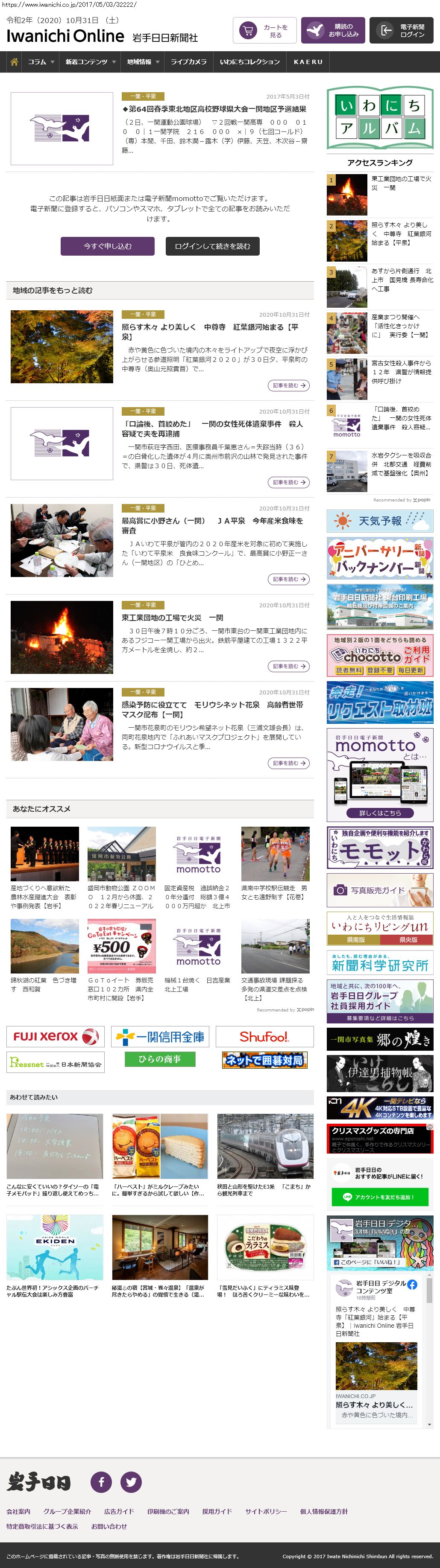Open the cart via カートを見る
440x1568 pixels.
[264, 30]
